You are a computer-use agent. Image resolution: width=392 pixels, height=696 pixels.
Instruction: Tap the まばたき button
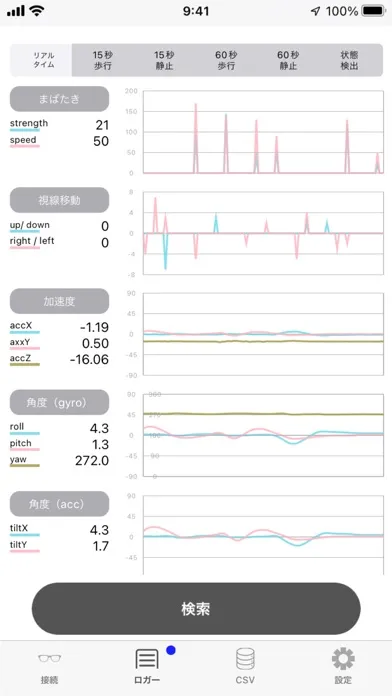point(59,99)
